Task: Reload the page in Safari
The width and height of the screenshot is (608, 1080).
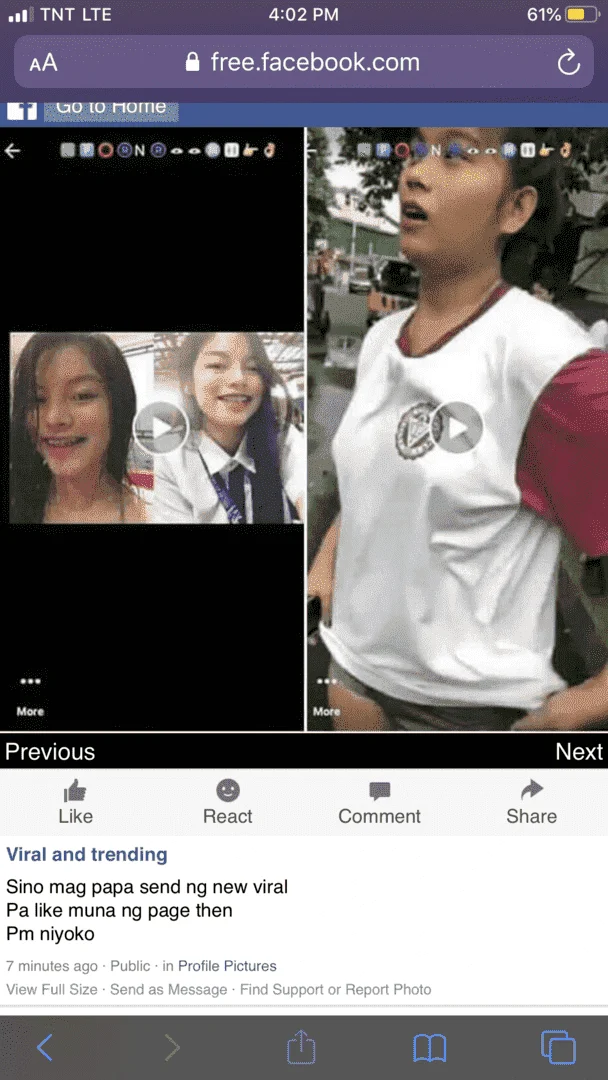Action: coord(568,63)
